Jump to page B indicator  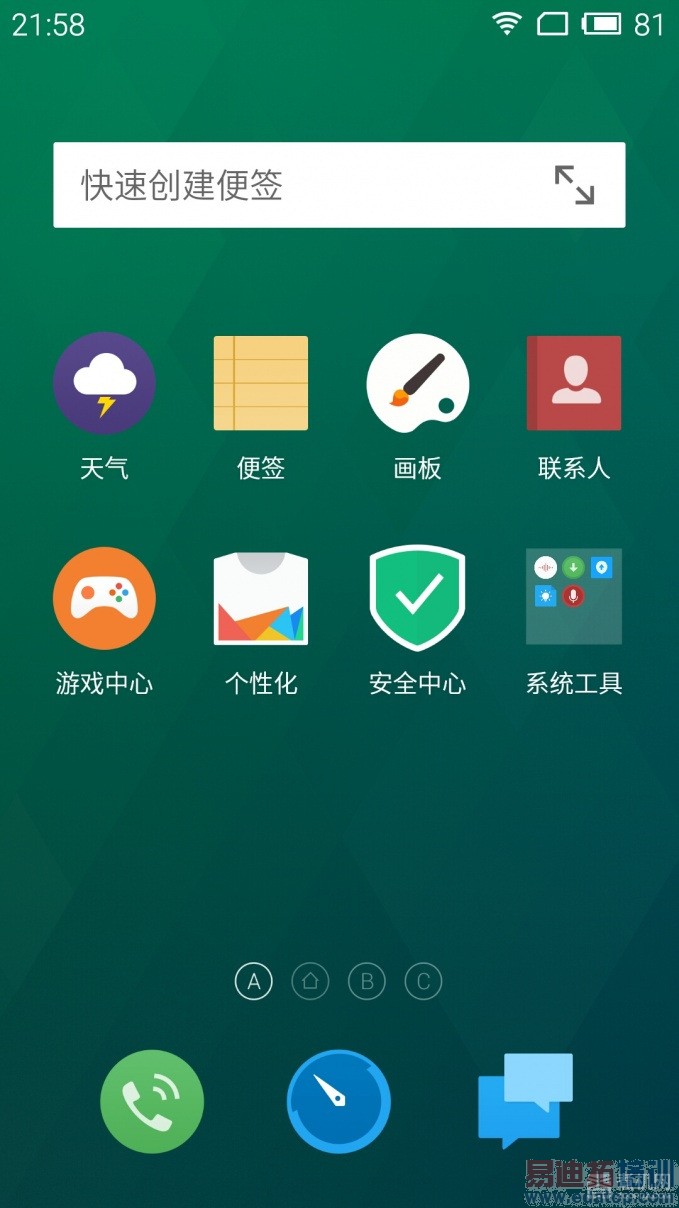(367, 982)
